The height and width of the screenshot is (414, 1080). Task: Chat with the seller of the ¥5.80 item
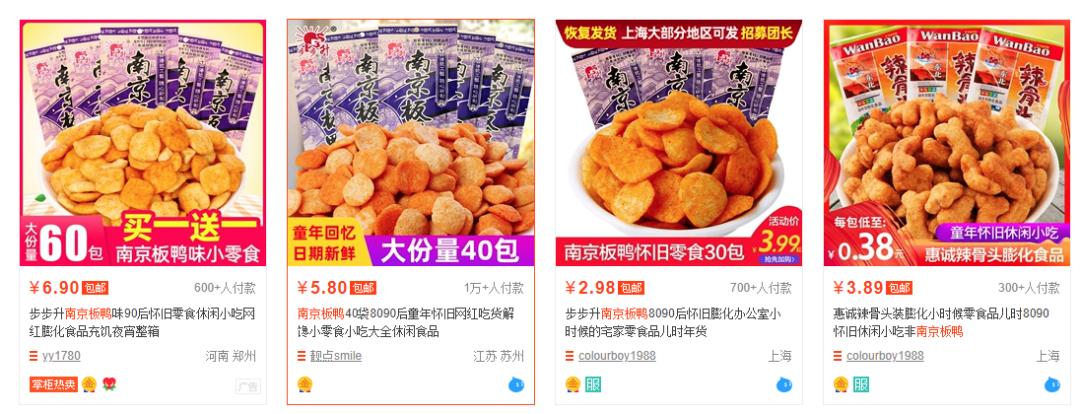coord(516,385)
